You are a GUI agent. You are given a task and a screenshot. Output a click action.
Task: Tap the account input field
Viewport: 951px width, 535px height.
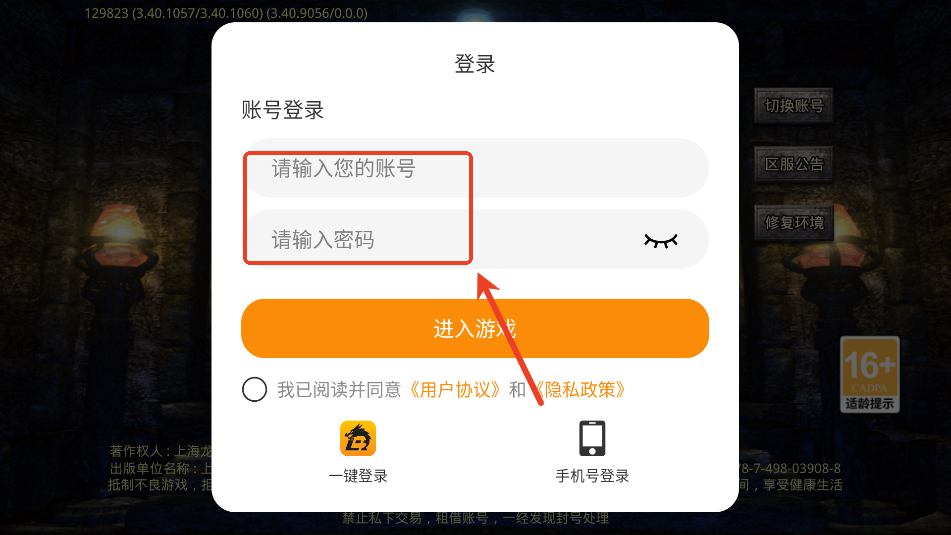click(x=475, y=168)
